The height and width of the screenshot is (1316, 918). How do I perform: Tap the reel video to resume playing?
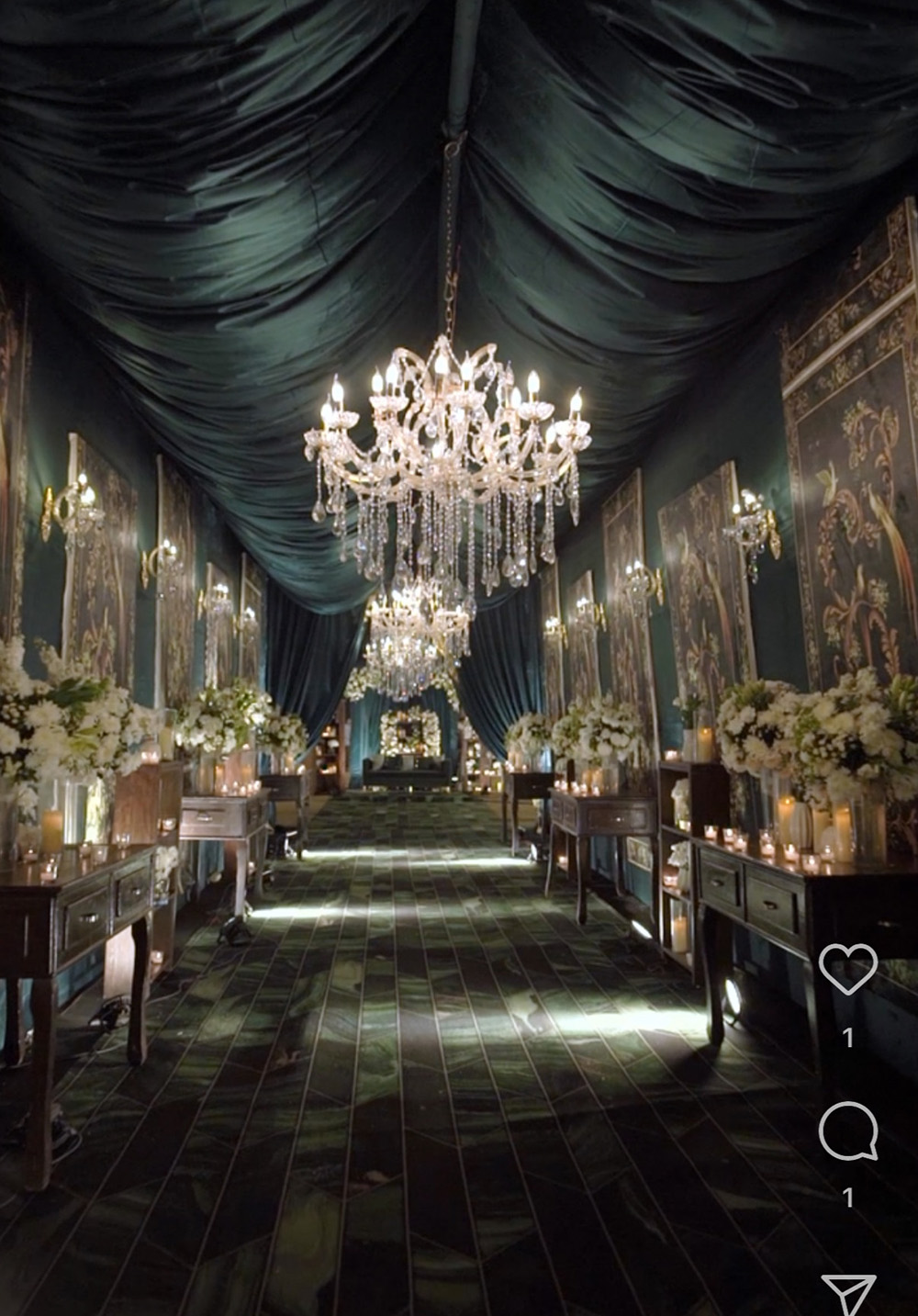413,643
